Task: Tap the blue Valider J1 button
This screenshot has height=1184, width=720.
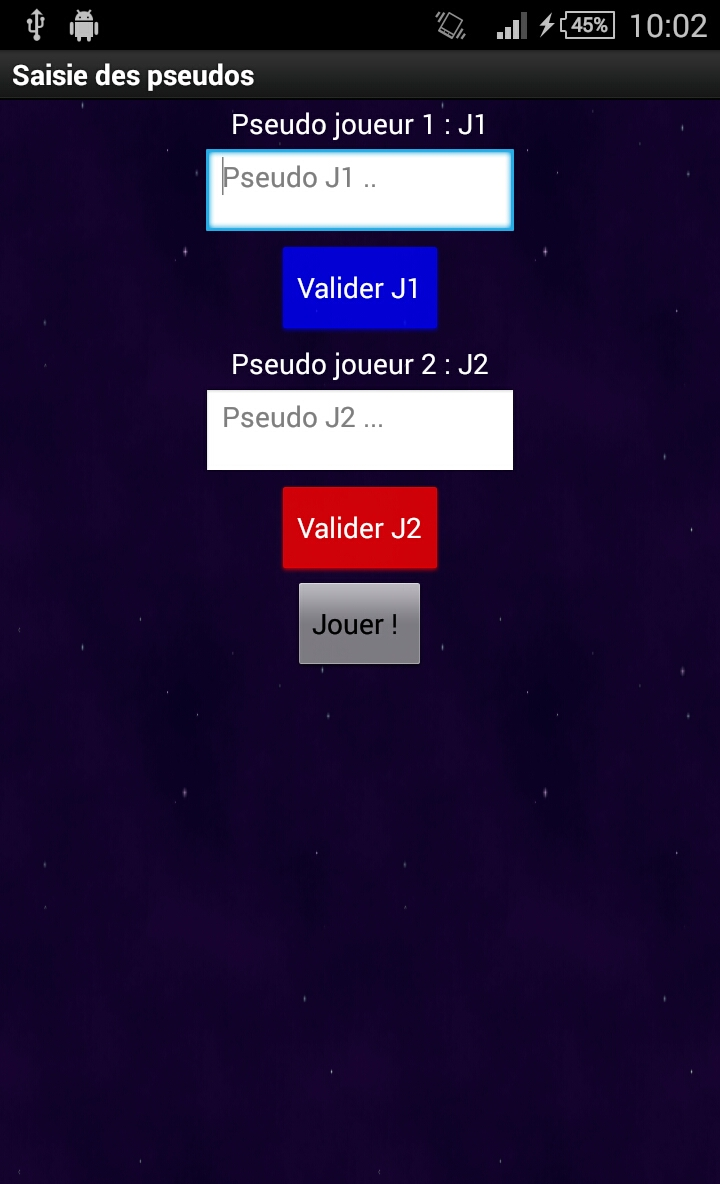Action: [x=359, y=288]
